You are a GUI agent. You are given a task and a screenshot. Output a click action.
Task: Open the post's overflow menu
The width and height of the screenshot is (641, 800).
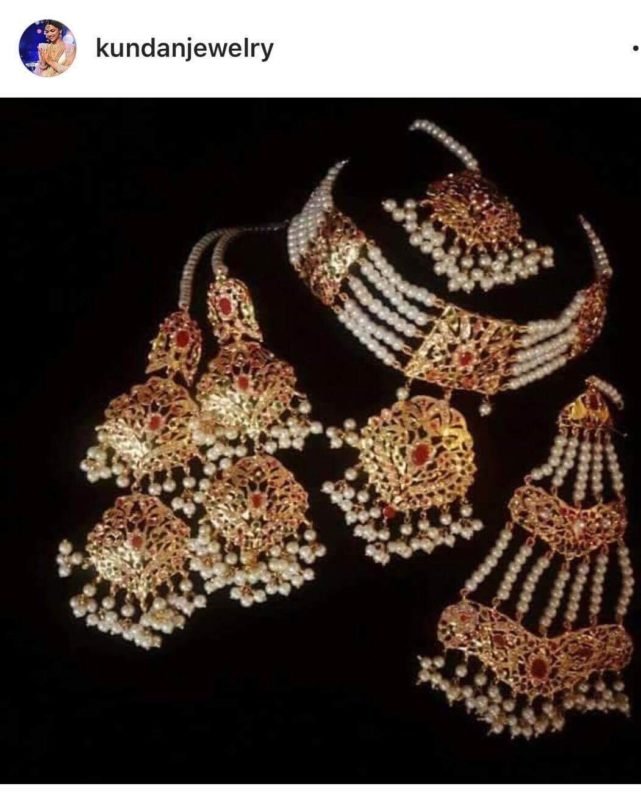(634, 48)
